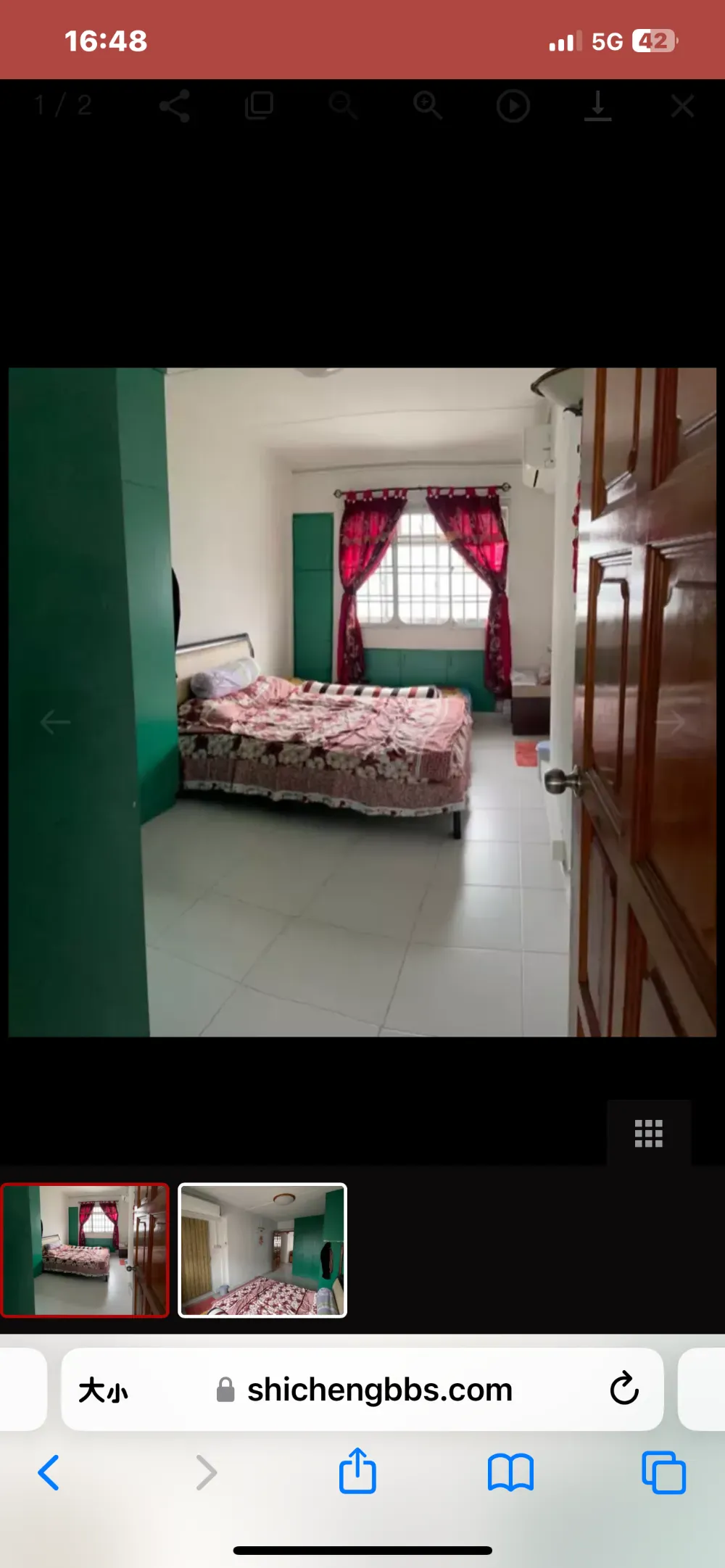
Task: Toggle the thumbnail grid button
Action: (x=649, y=1133)
